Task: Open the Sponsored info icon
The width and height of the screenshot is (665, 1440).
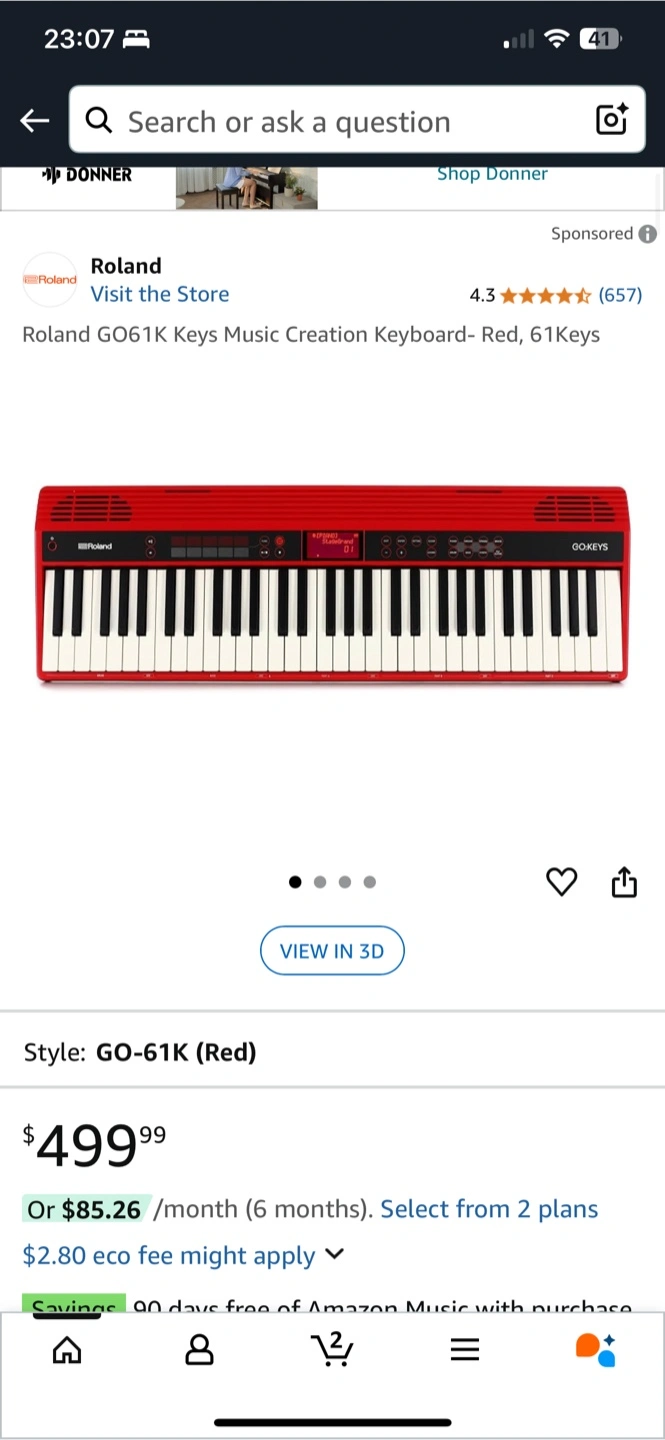Action: click(648, 234)
